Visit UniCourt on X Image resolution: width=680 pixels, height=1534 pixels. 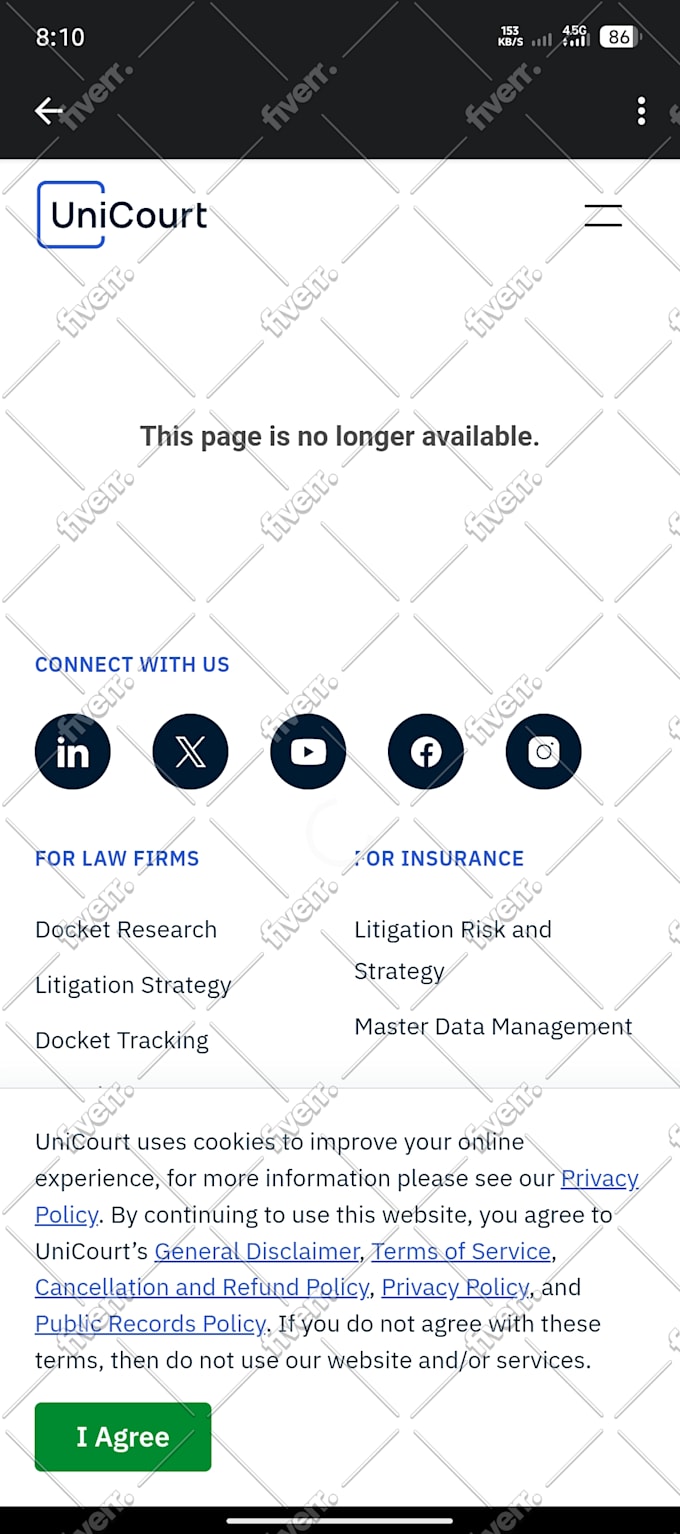[190, 752]
